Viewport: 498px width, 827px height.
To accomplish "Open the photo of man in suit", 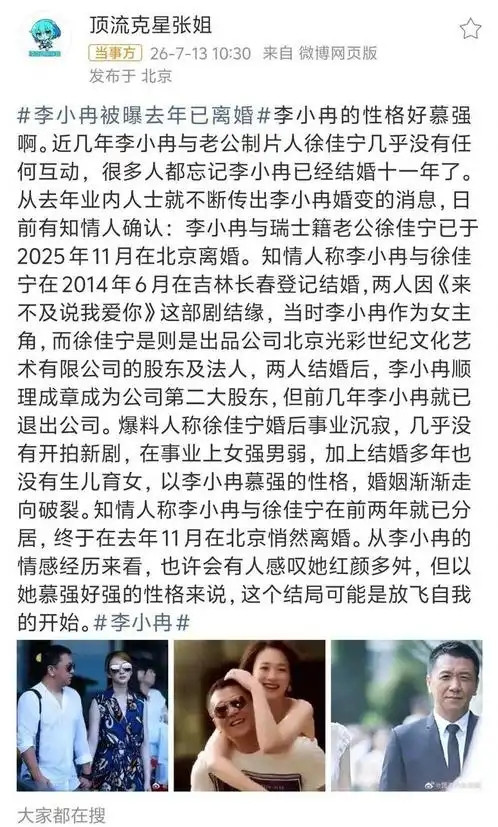I will coord(407,715).
